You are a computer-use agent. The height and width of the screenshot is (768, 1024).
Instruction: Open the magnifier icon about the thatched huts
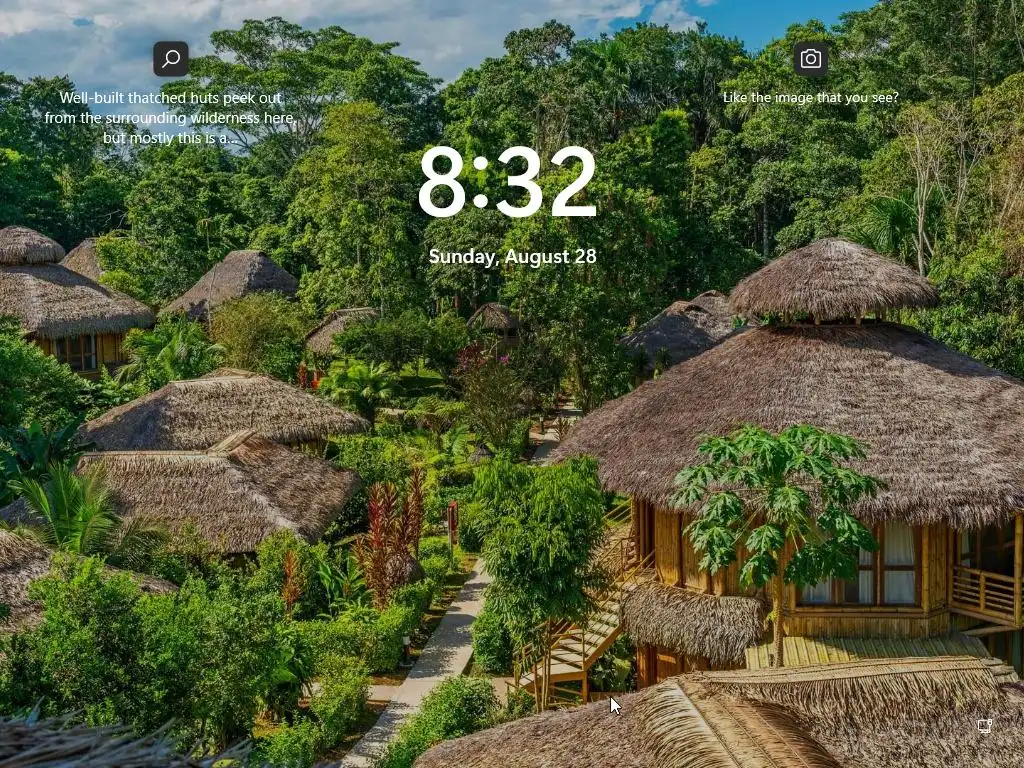tap(171, 59)
